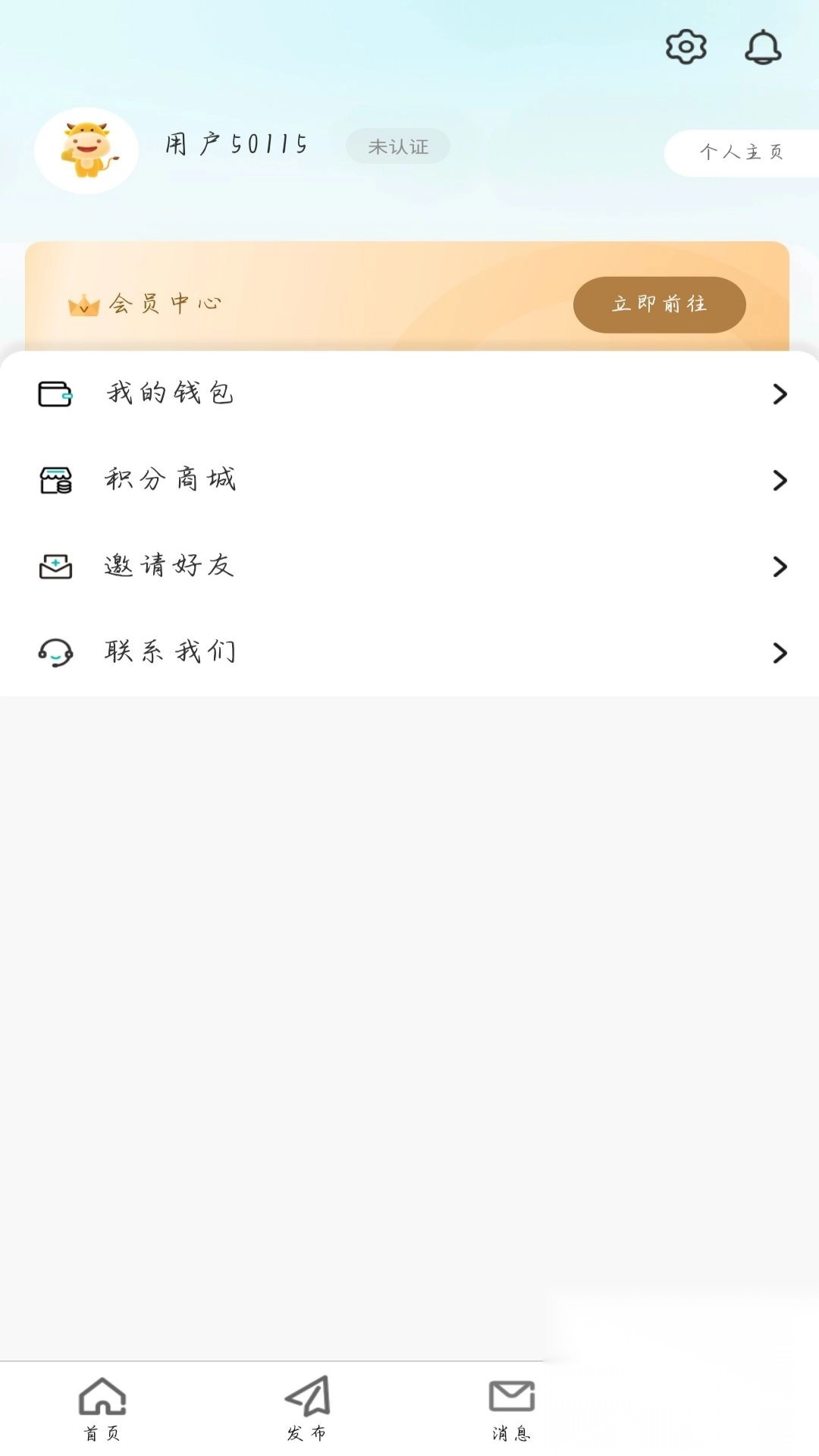Click the 立即前往 button
The width and height of the screenshot is (819, 1456).
pos(659,304)
